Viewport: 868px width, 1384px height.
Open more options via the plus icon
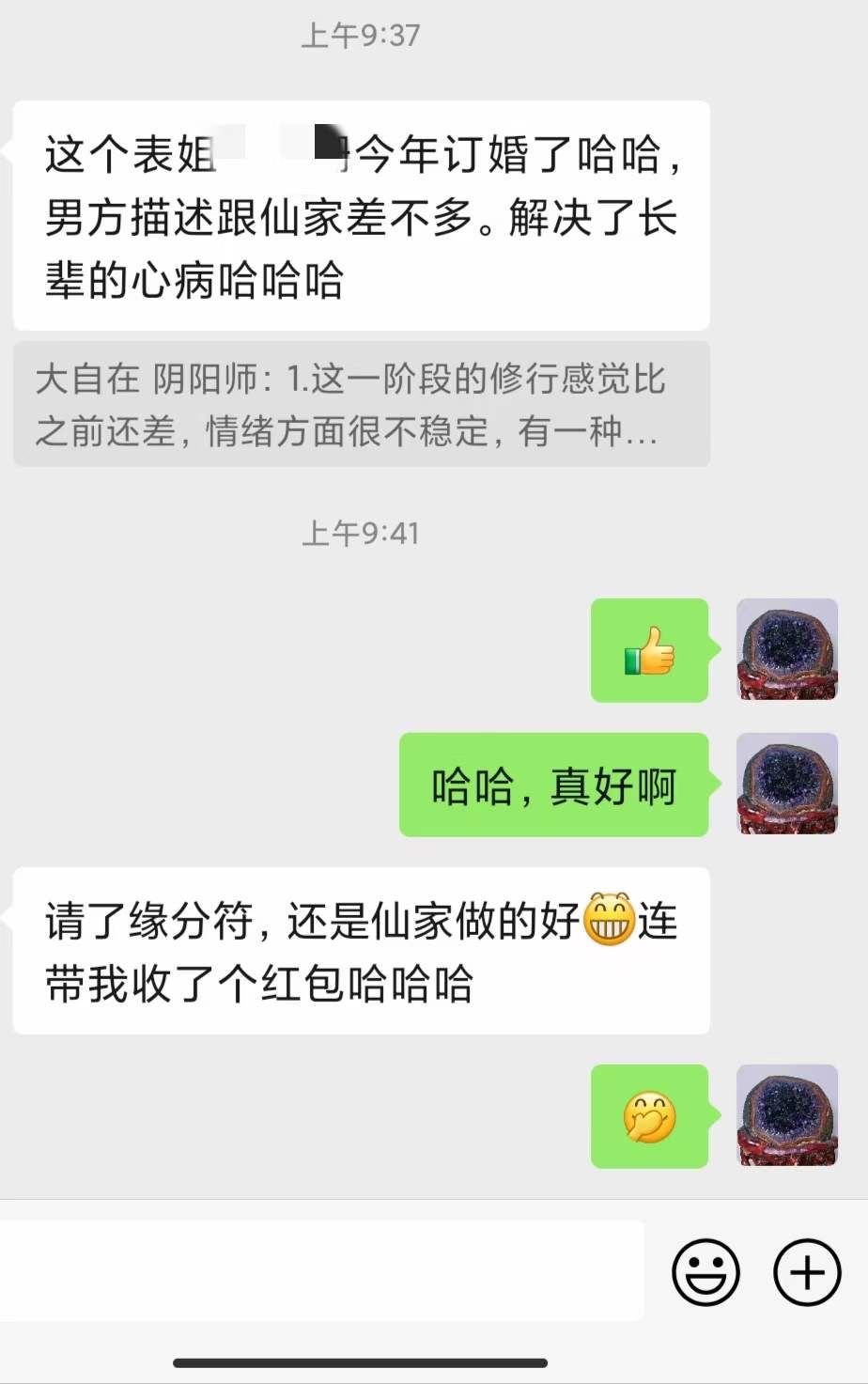[805, 1272]
